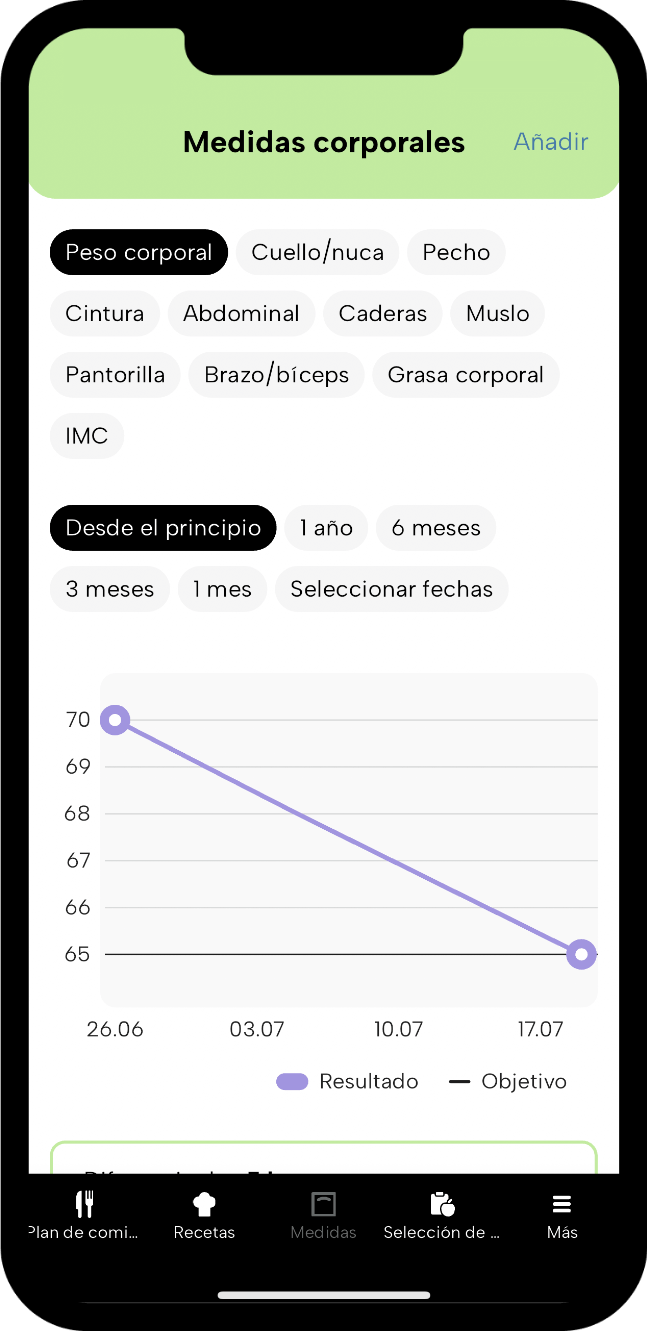Select the Muslo chip

(498, 313)
